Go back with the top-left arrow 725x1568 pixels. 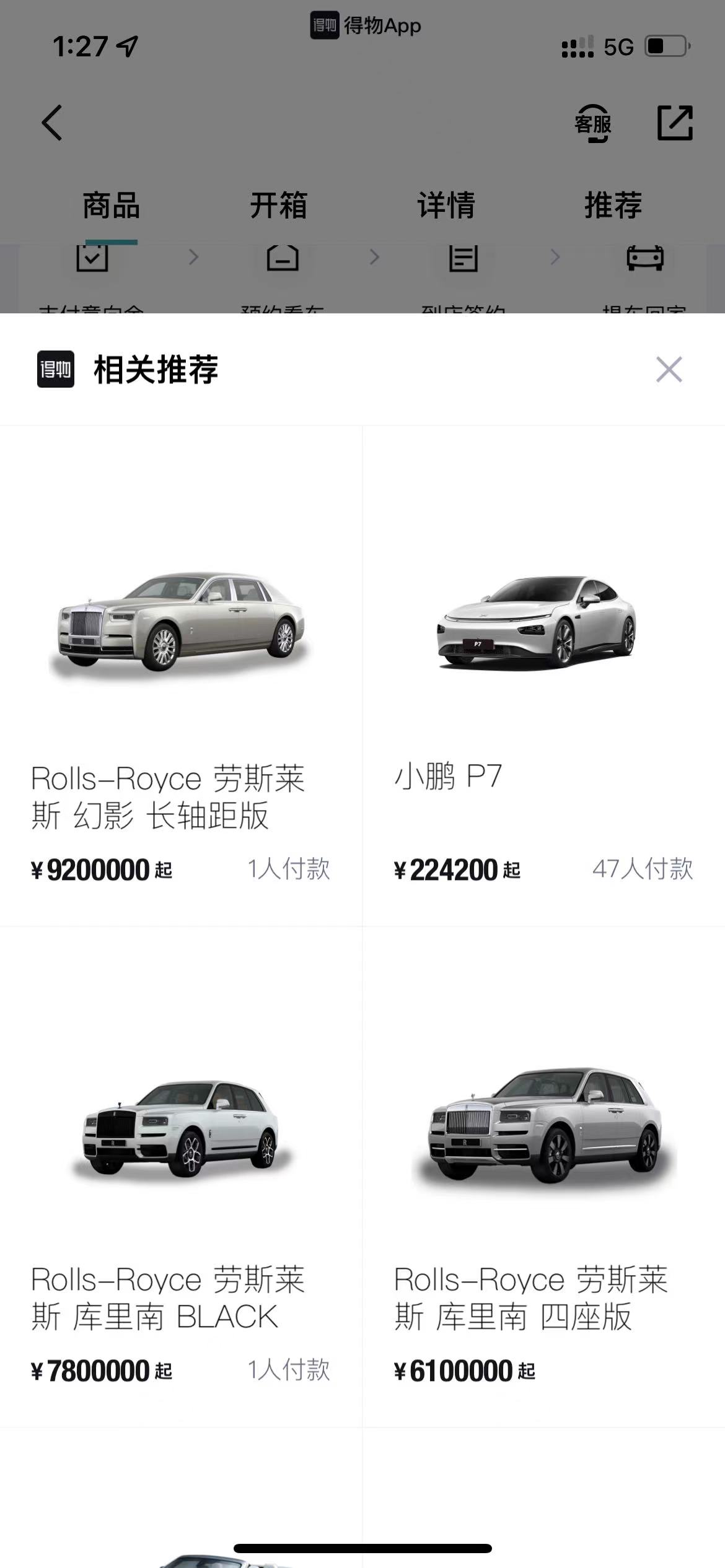(x=53, y=123)
